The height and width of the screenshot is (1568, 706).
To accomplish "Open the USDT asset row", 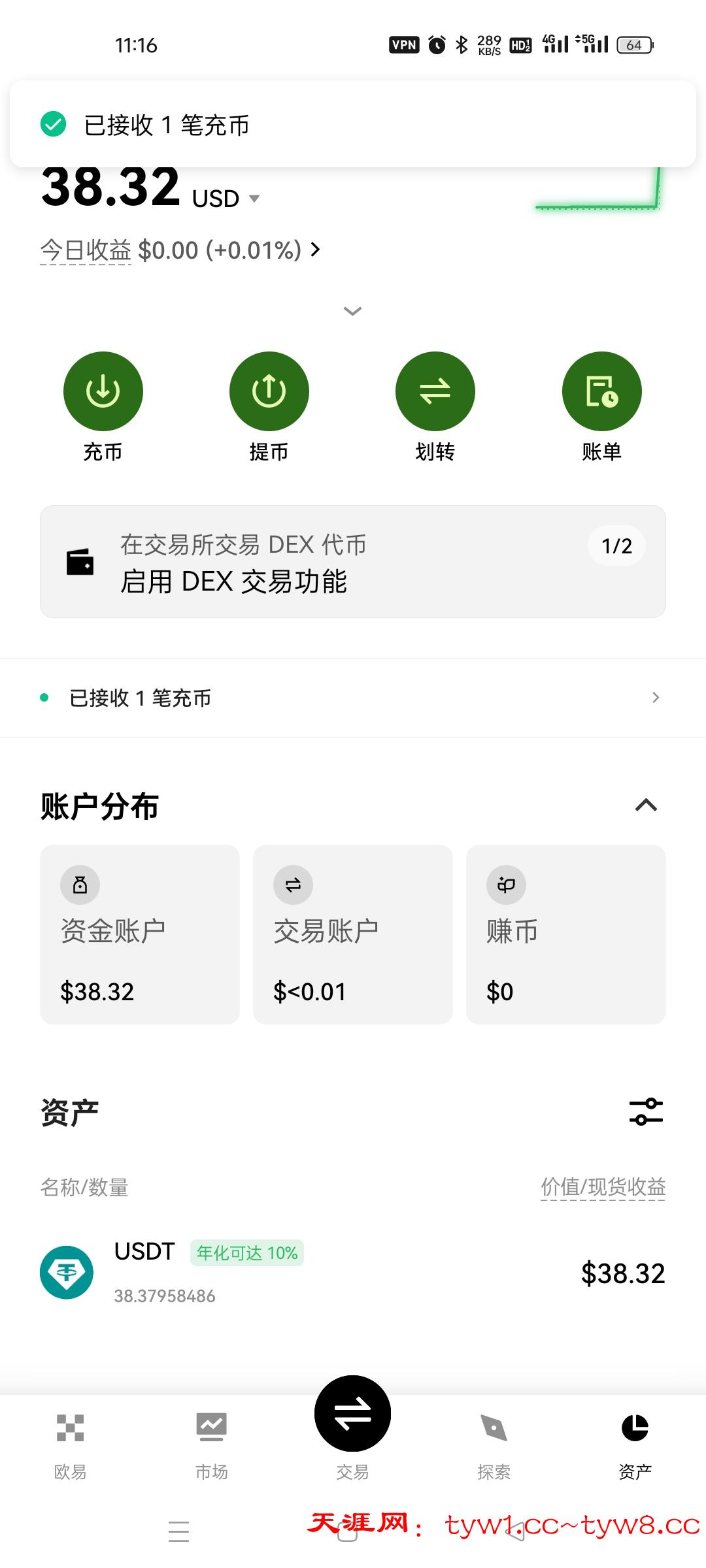I will click(352, 1273).
